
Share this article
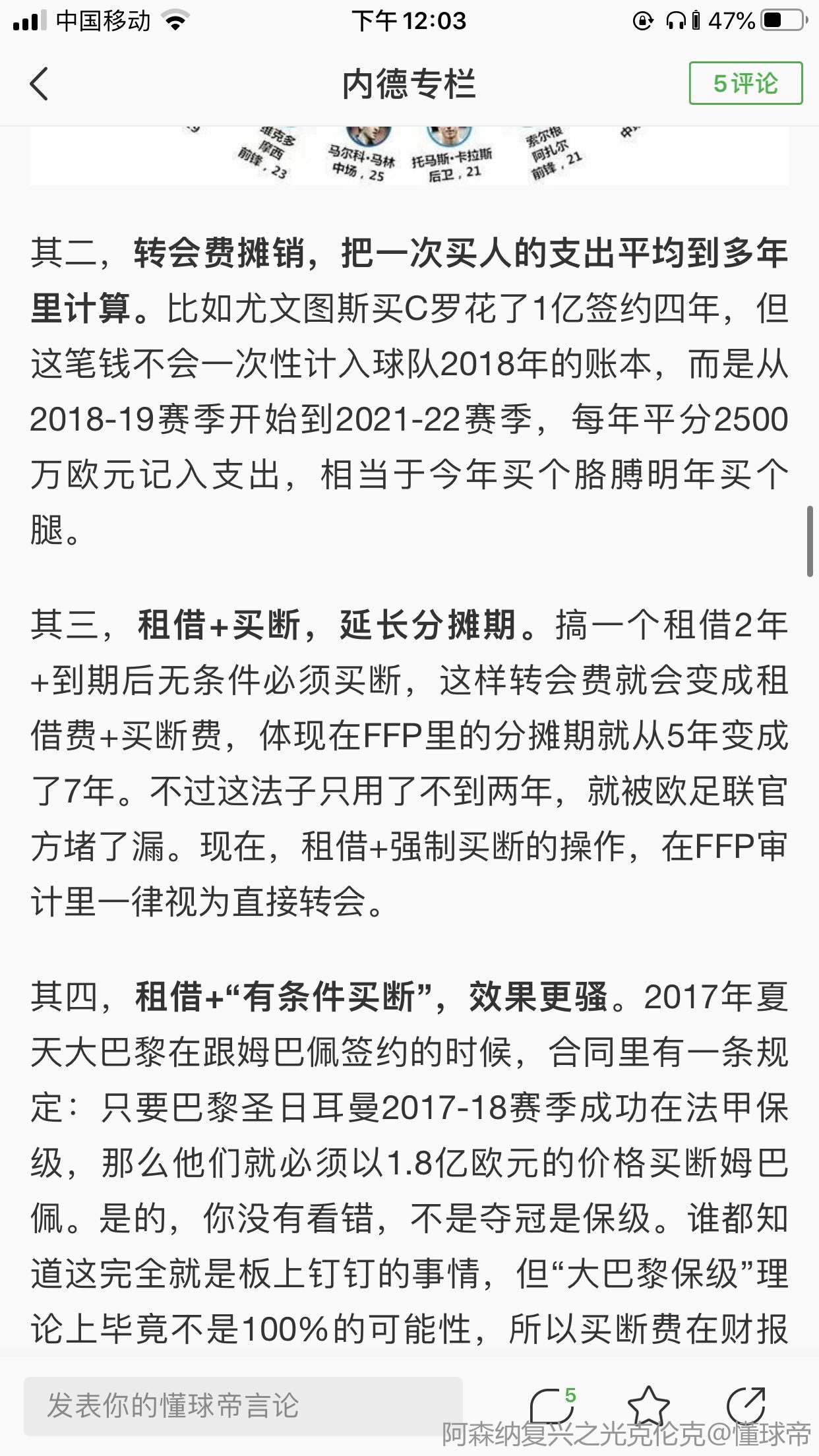pos(746,1405)
